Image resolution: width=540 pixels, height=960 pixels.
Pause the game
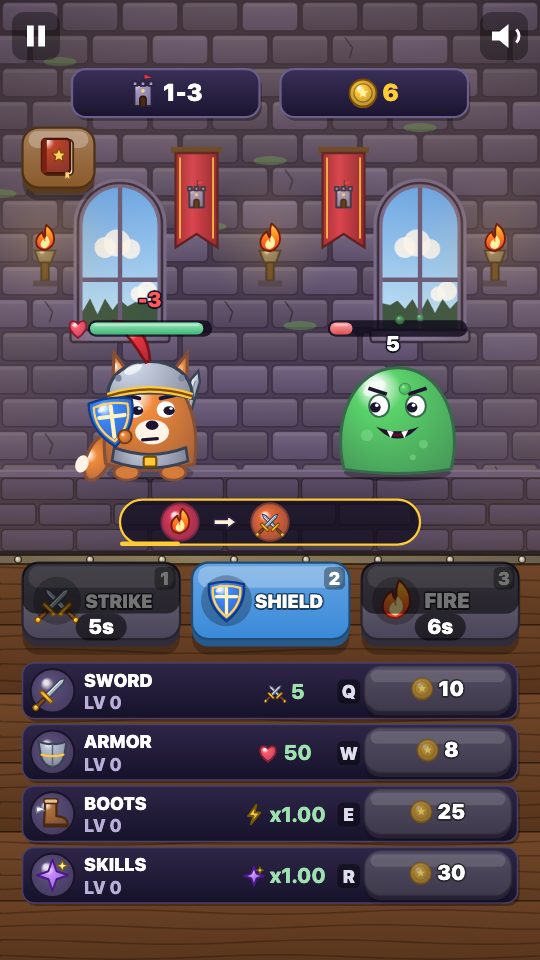point(36,36)
